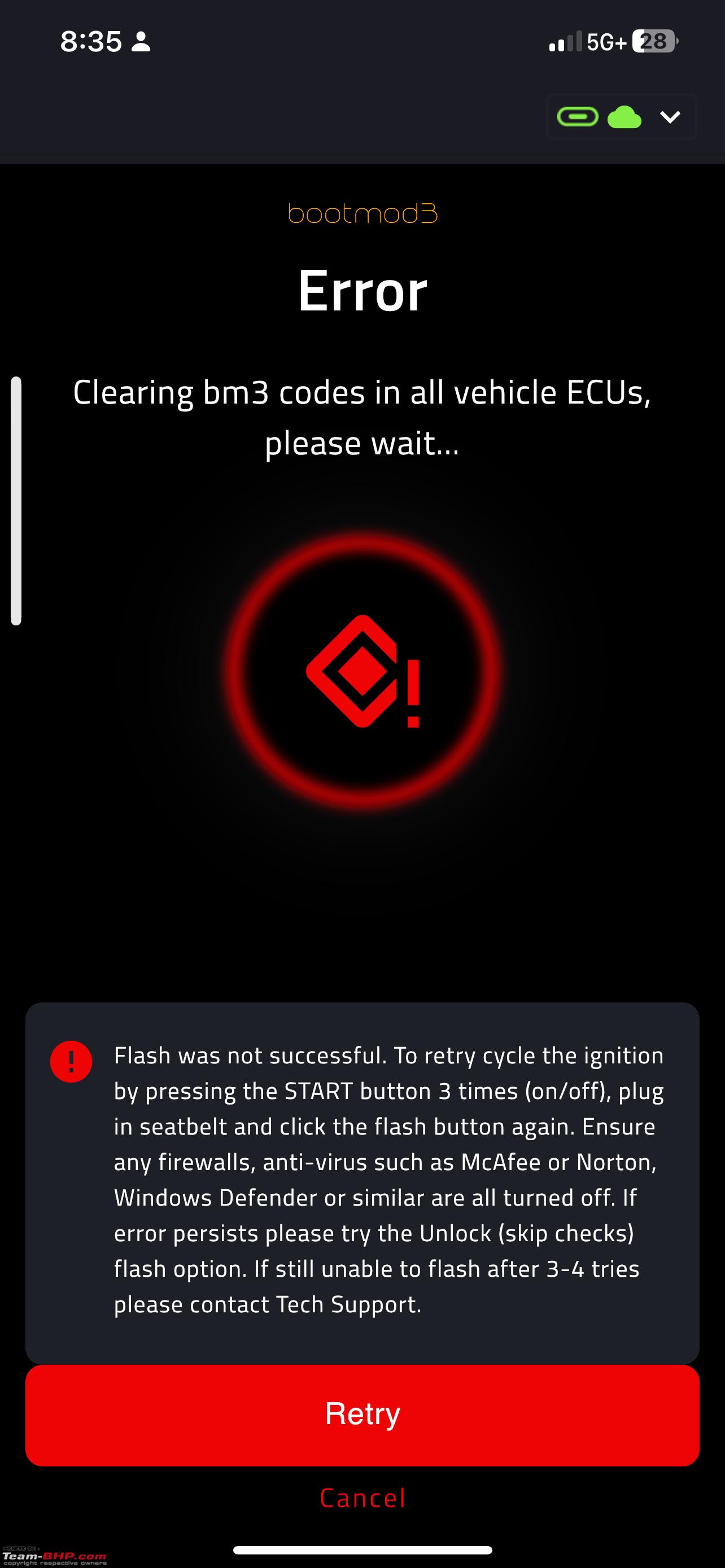725x1568 pixels.
Task: Cancel the failed flash attempt
Action: [x=362, y=1498]
